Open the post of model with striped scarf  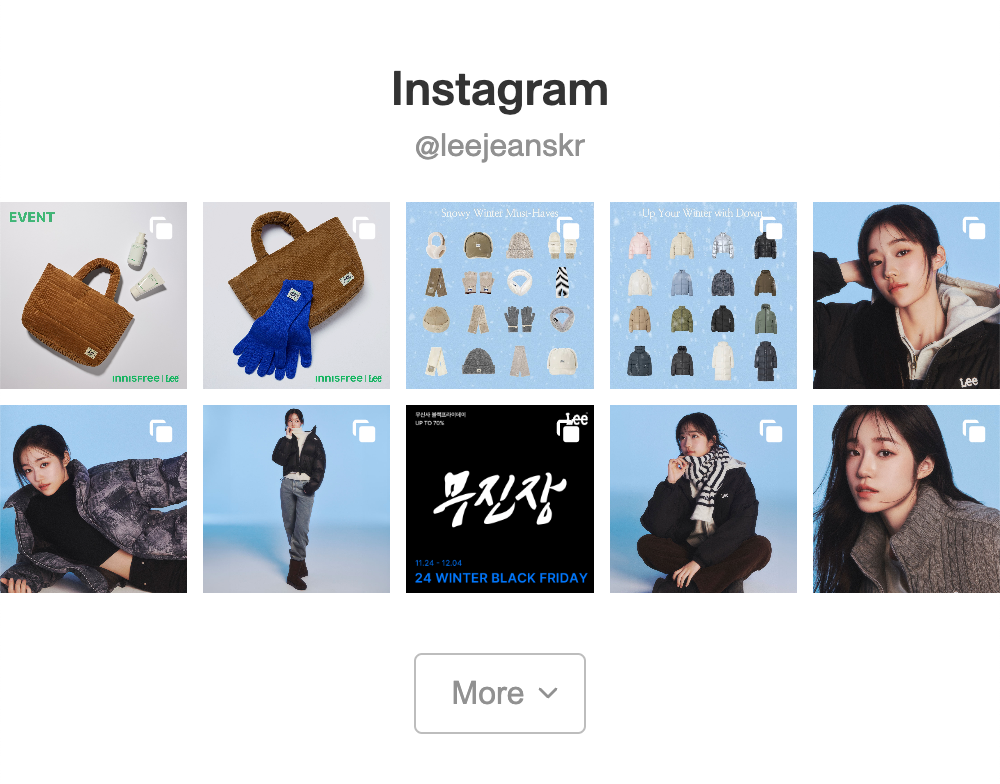(x=703, y=499)
